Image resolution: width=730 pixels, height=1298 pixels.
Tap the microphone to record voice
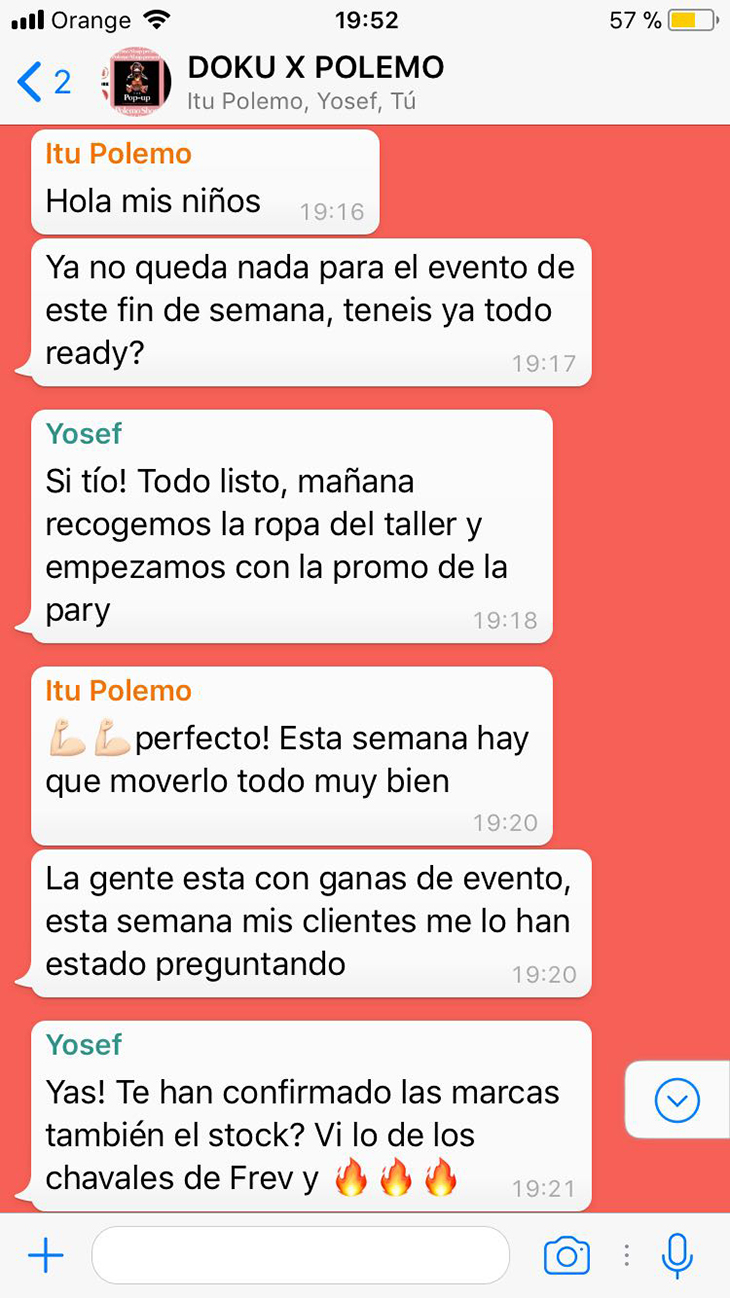(677, 1256)
